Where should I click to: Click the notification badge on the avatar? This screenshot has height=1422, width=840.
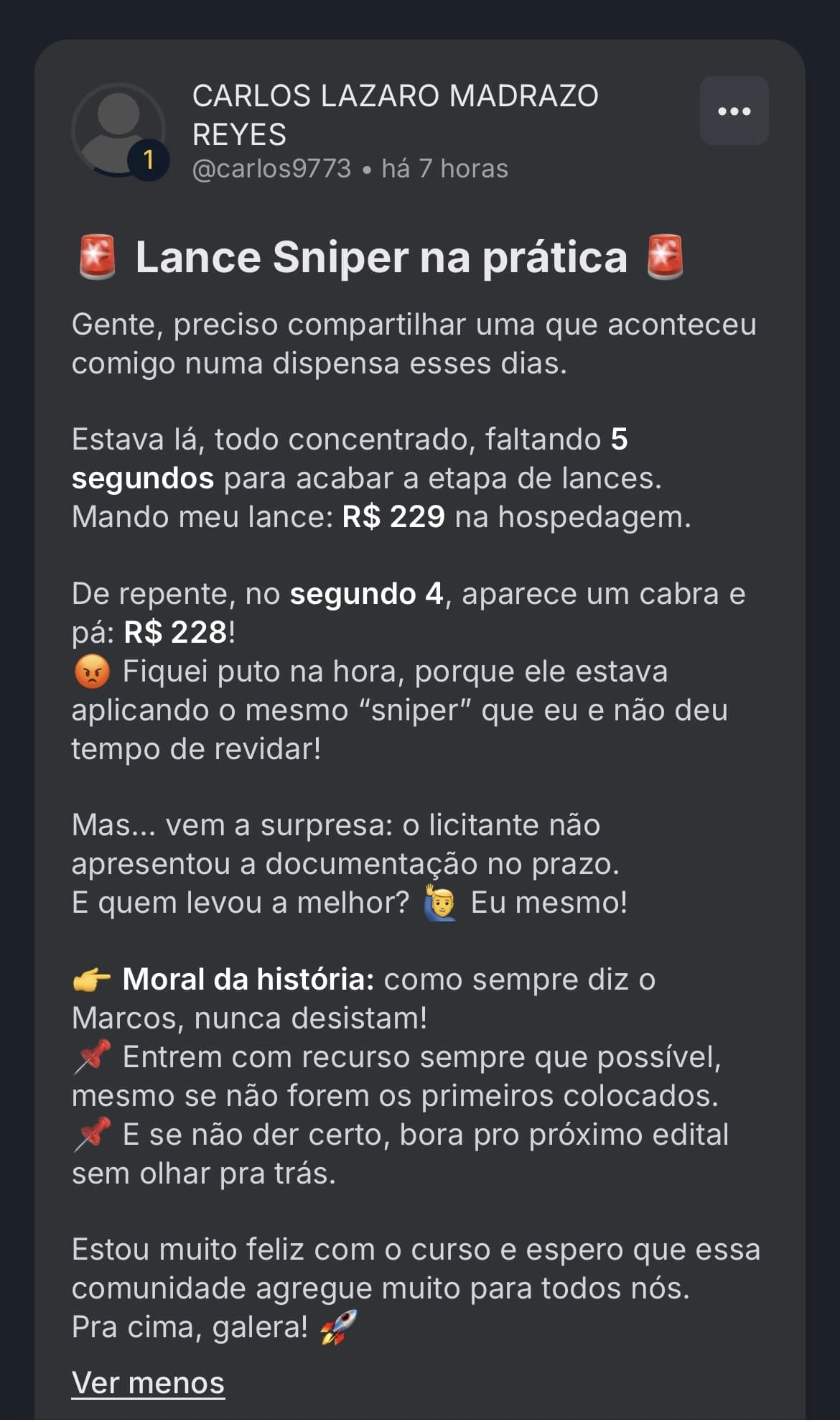149,159
